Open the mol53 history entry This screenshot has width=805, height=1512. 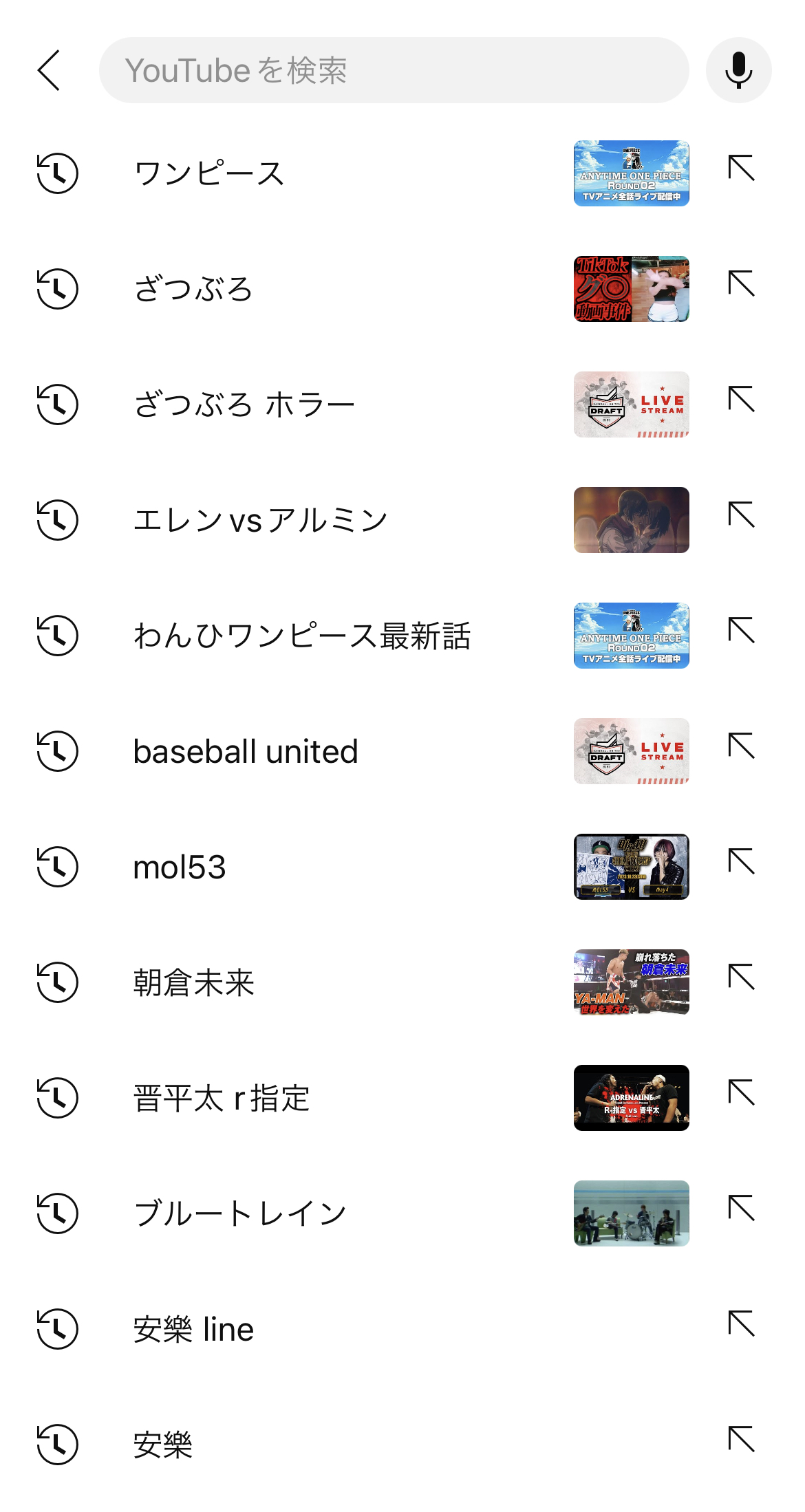pyautogui.click(x=180, y=867)
